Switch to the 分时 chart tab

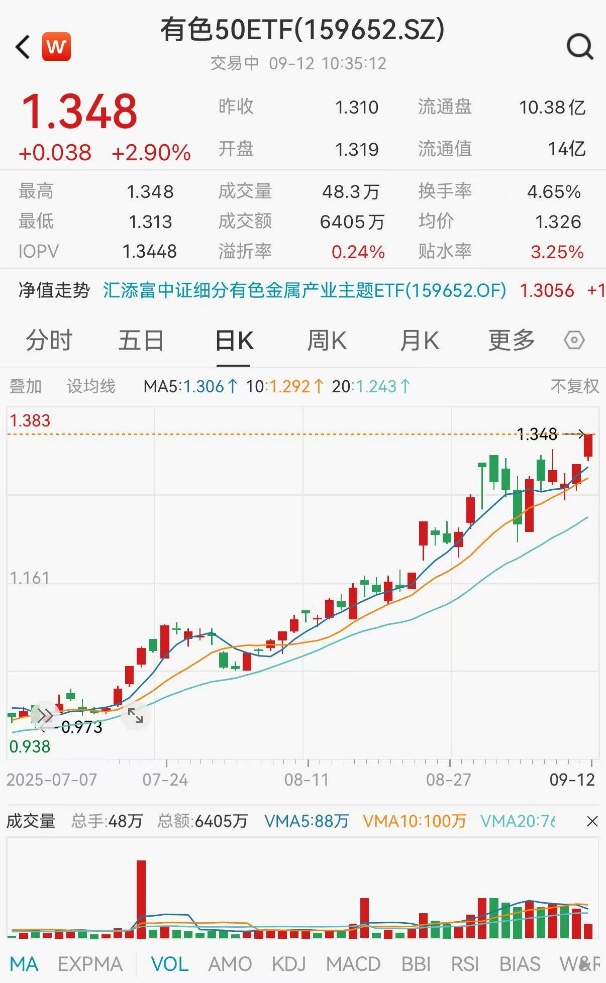point(49,340)
